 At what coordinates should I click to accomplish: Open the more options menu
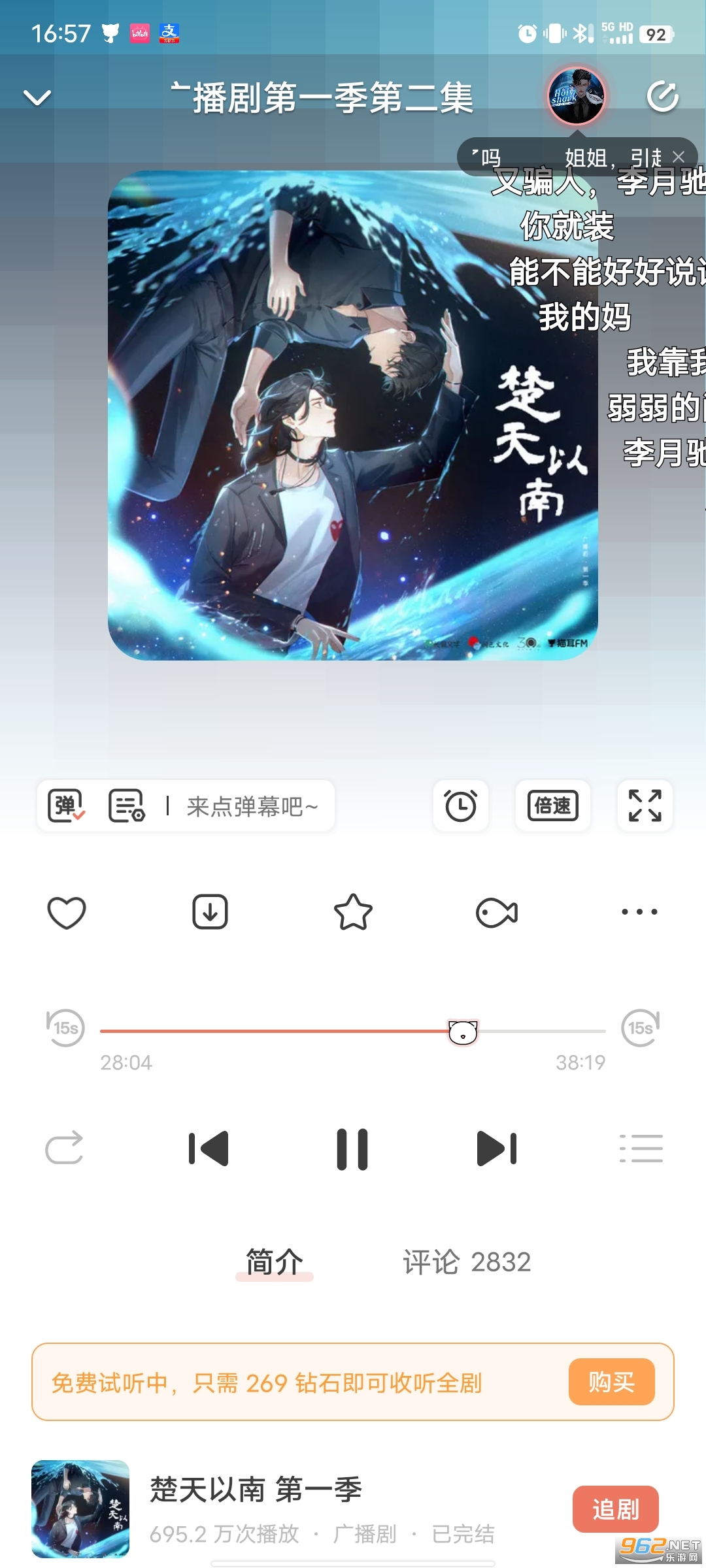[639, 911]
